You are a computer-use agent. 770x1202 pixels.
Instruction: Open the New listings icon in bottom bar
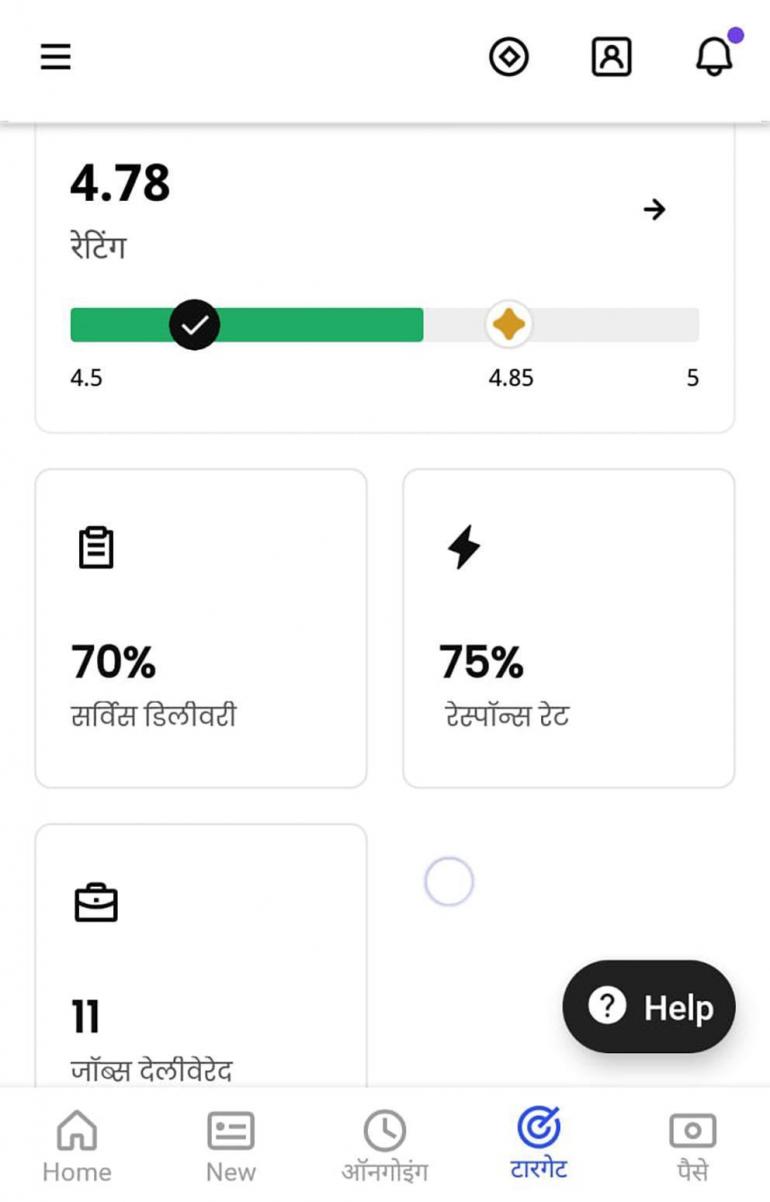click(231, 1129)
